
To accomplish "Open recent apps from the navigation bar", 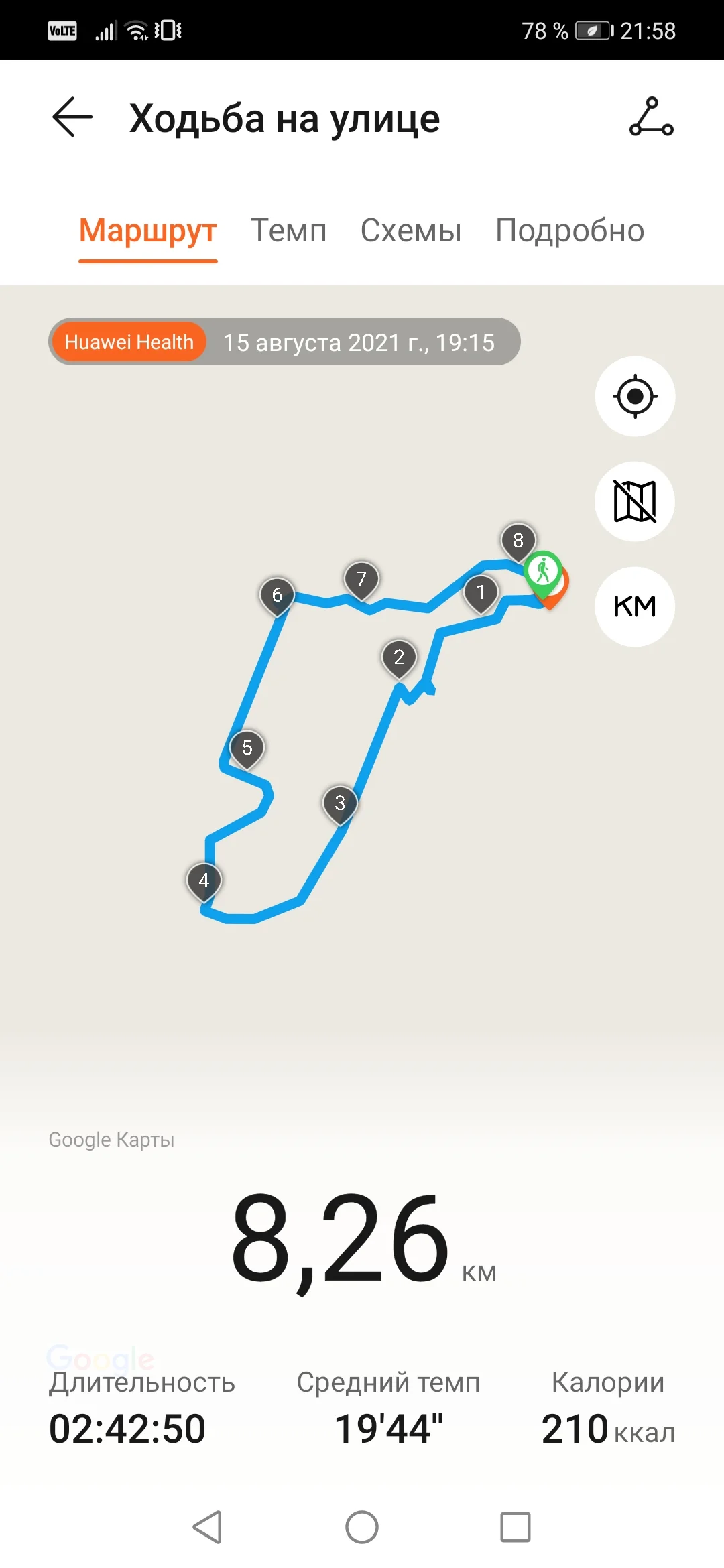I will [x=516, y=1527].
